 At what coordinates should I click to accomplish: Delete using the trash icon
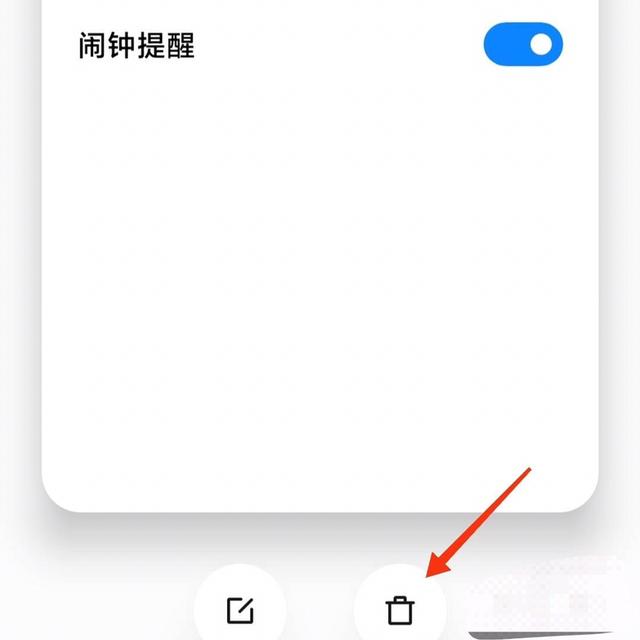(400, 610)
